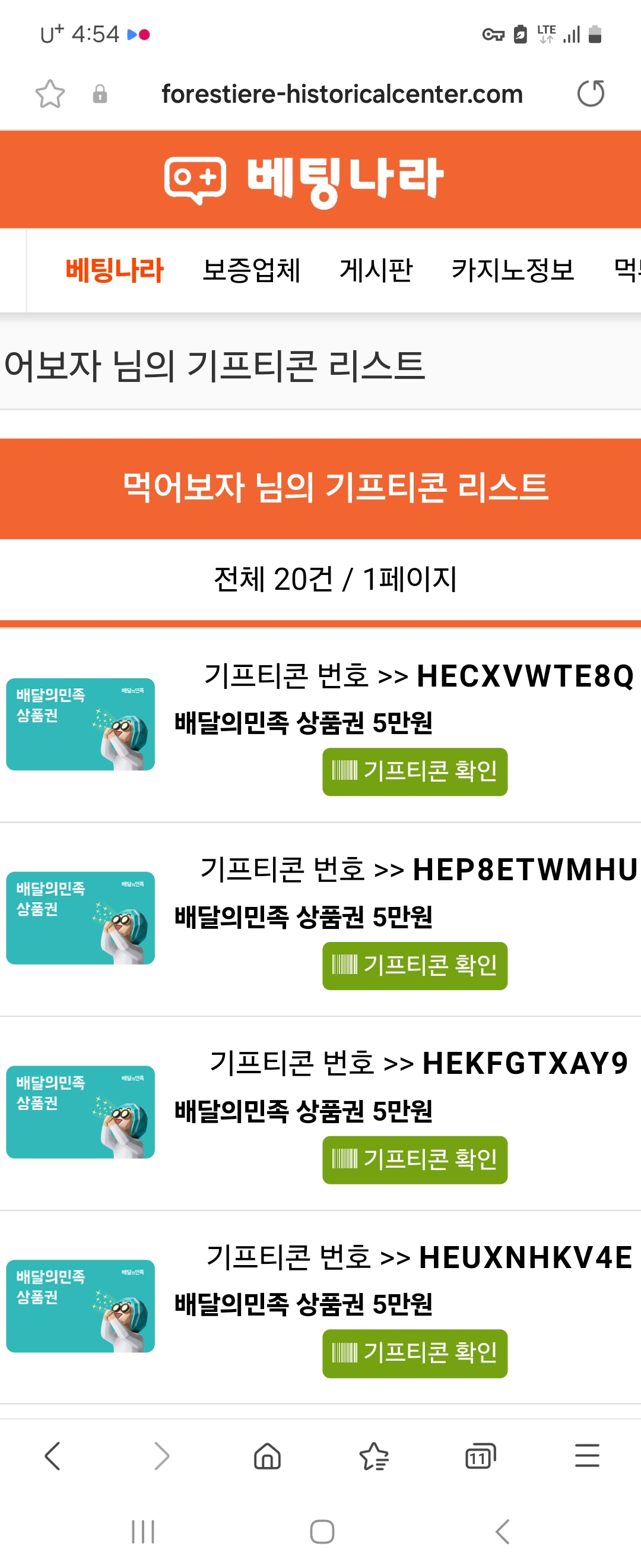641x1568 pixels.
Task: Show the 11 open tabs
Action: (480, 1456)
